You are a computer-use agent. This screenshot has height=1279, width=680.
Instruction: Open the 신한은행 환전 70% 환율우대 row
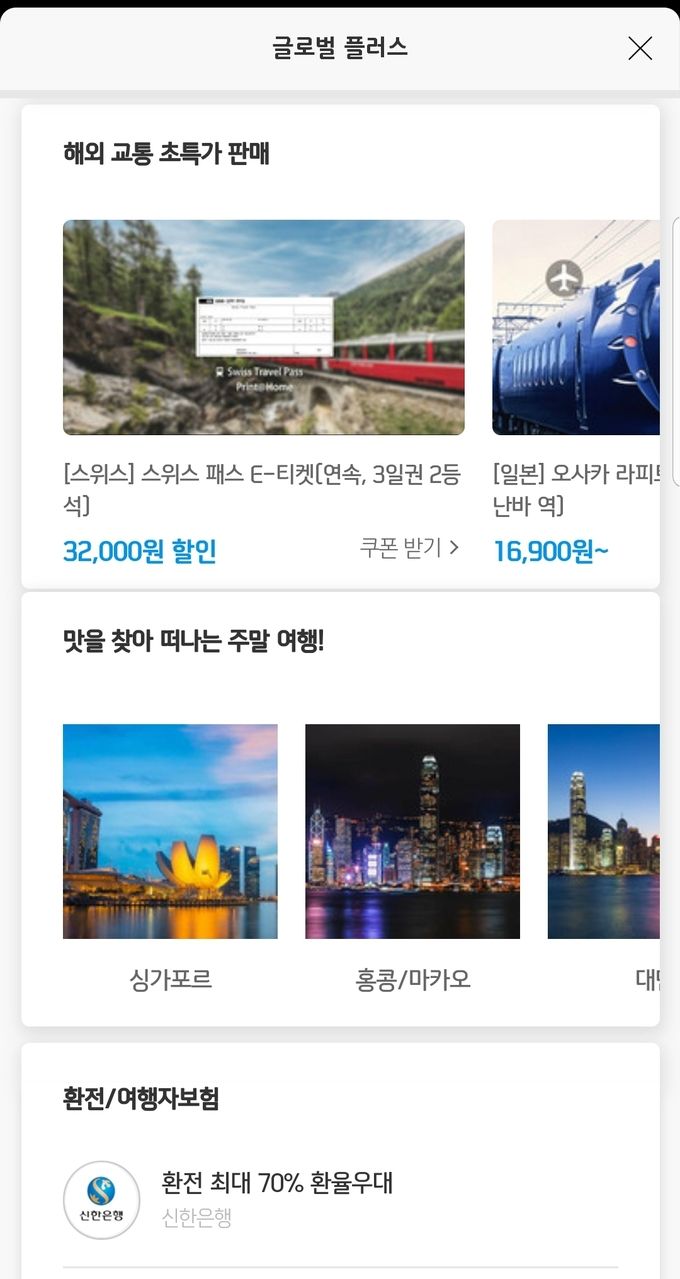(x=340, y=1199)
